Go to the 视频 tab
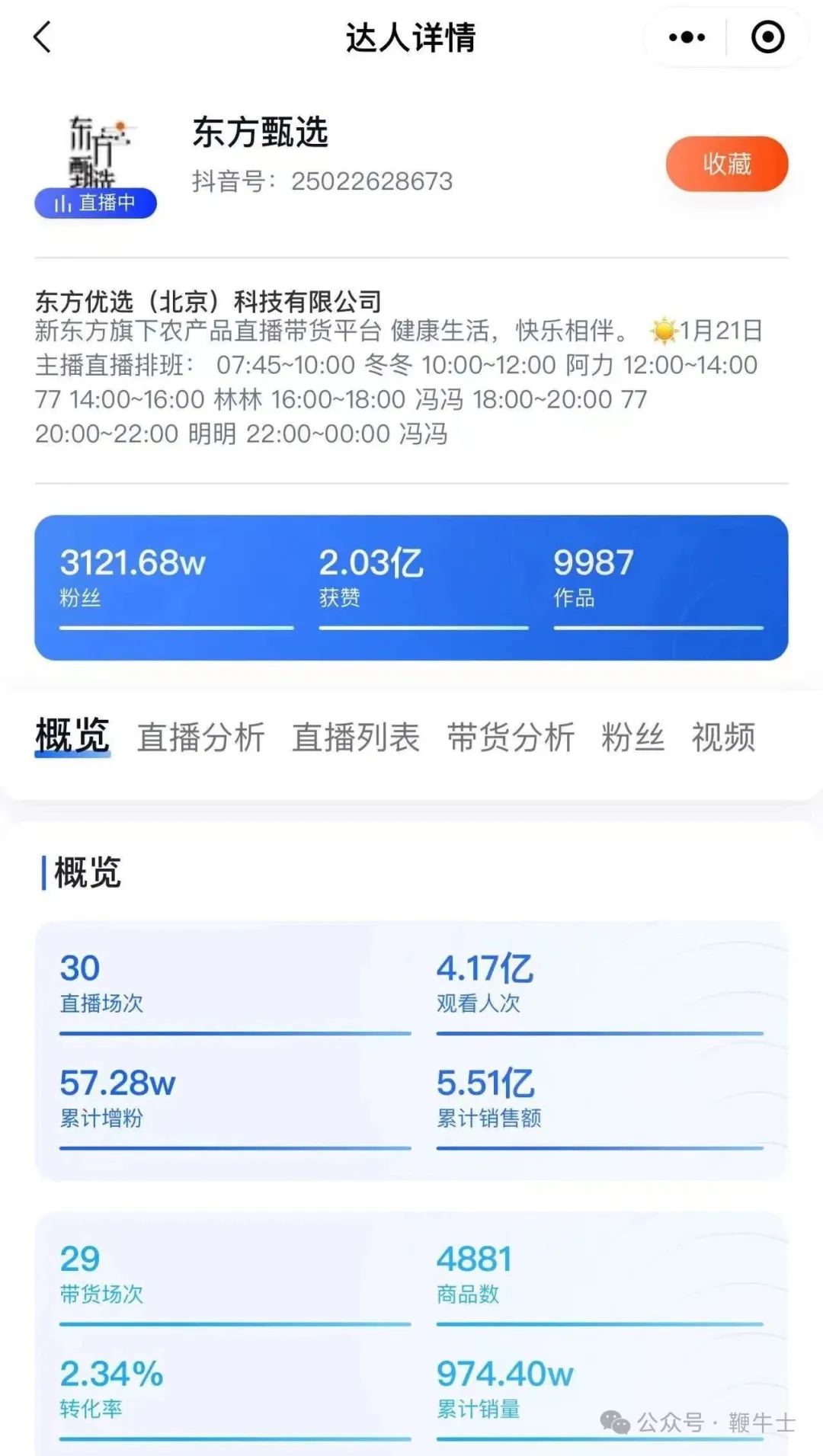 (x=723, y=737)
